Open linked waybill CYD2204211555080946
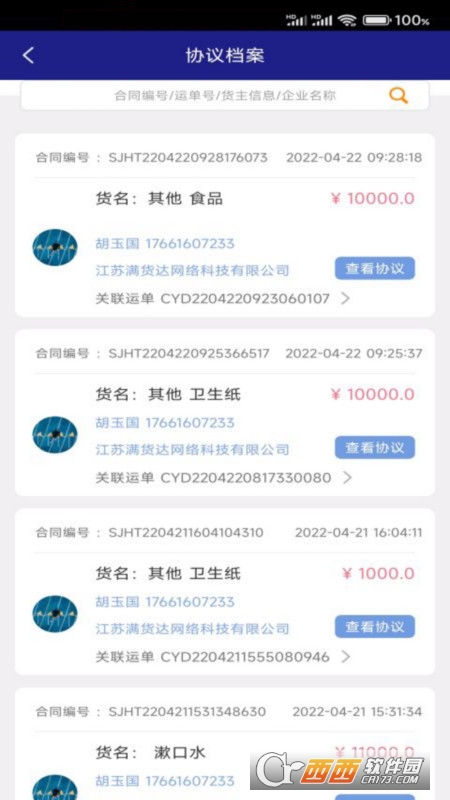This screenshot has width=450, height=800. click(223, 657)
